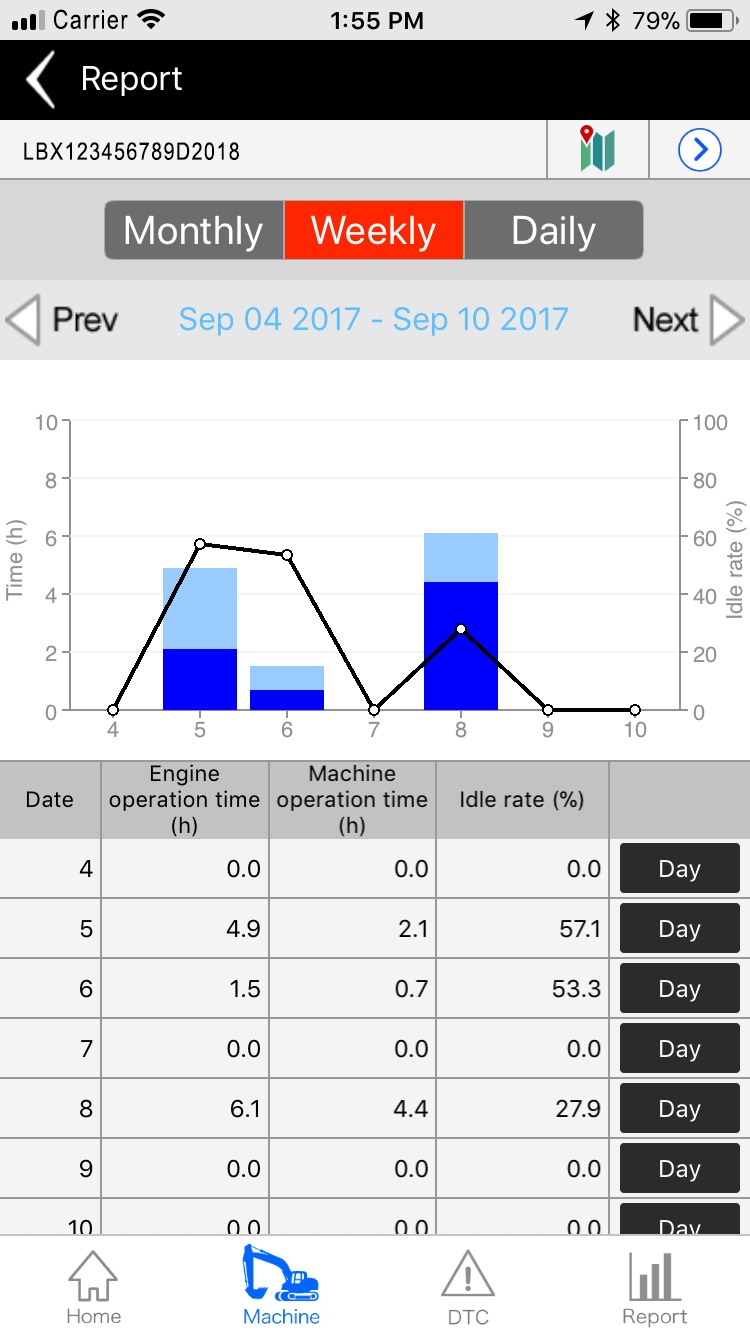Select the Weekly report view
The image size is (750, 1334).
[x=374, y=231]
